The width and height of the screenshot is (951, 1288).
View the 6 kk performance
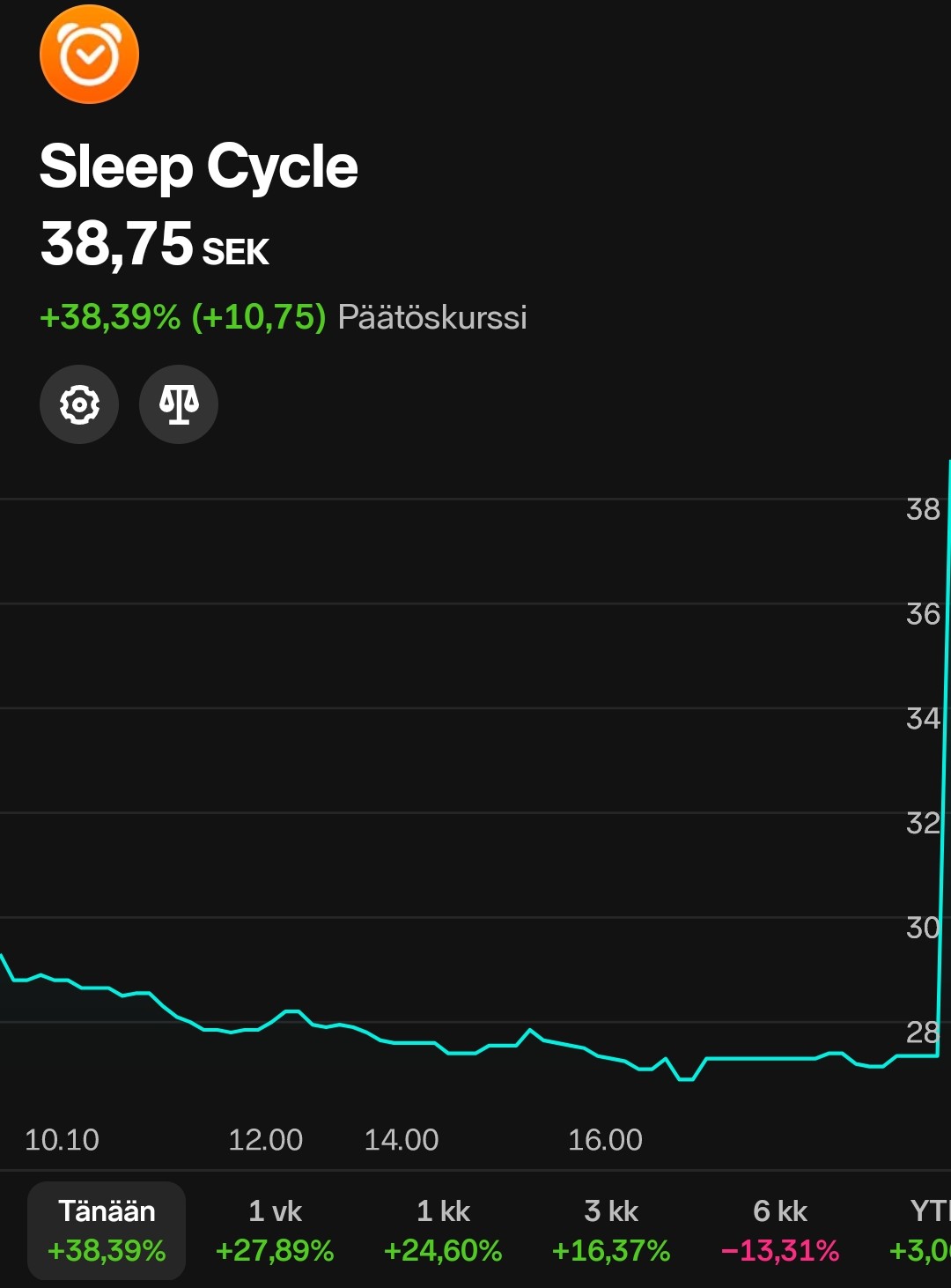coord(780,1231)
